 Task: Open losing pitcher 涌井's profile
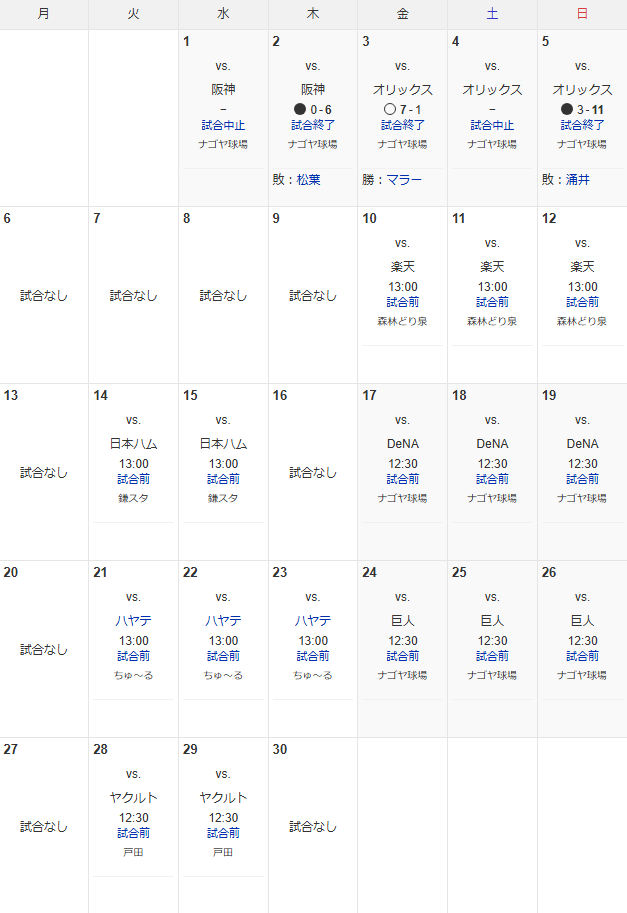tap(578, 180)
